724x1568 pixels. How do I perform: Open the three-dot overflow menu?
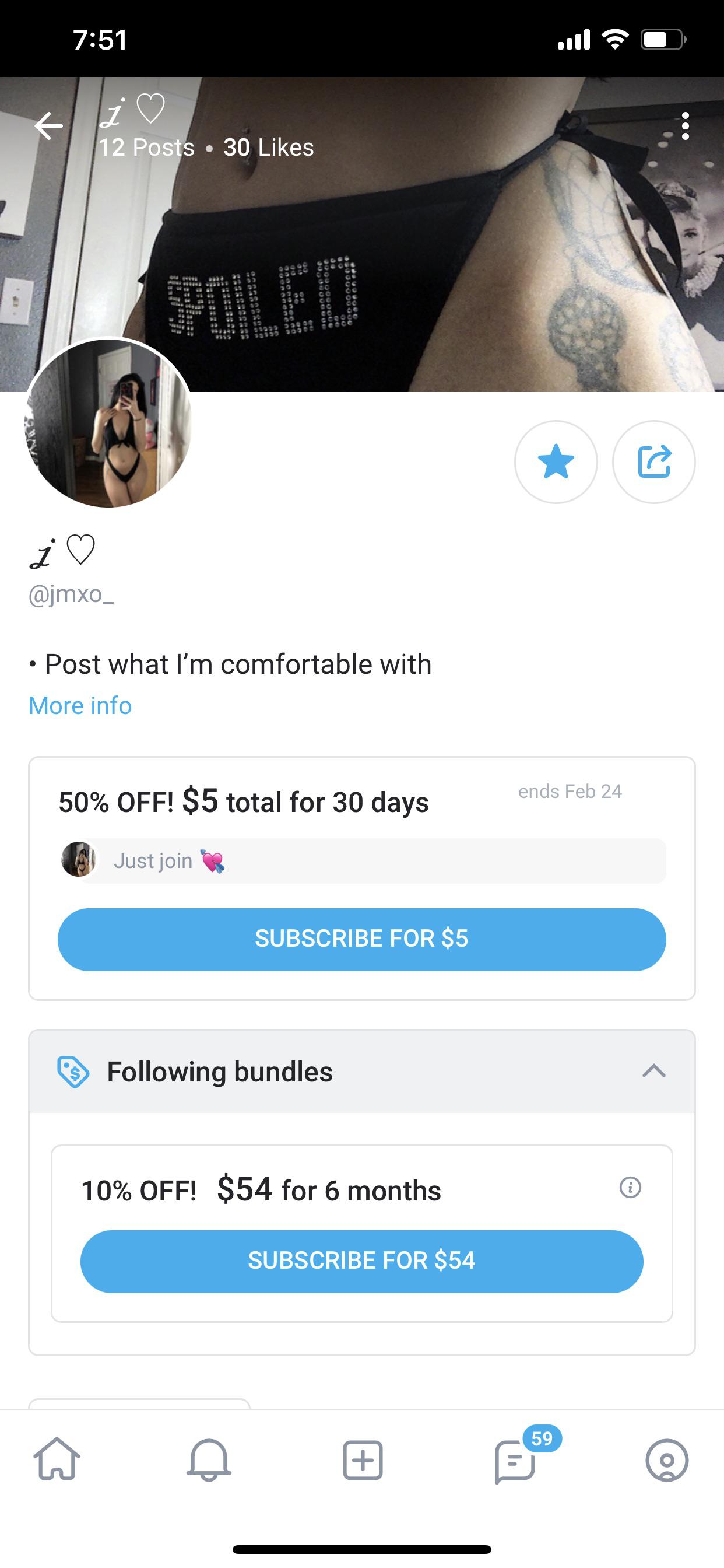[x=685, y=126]
